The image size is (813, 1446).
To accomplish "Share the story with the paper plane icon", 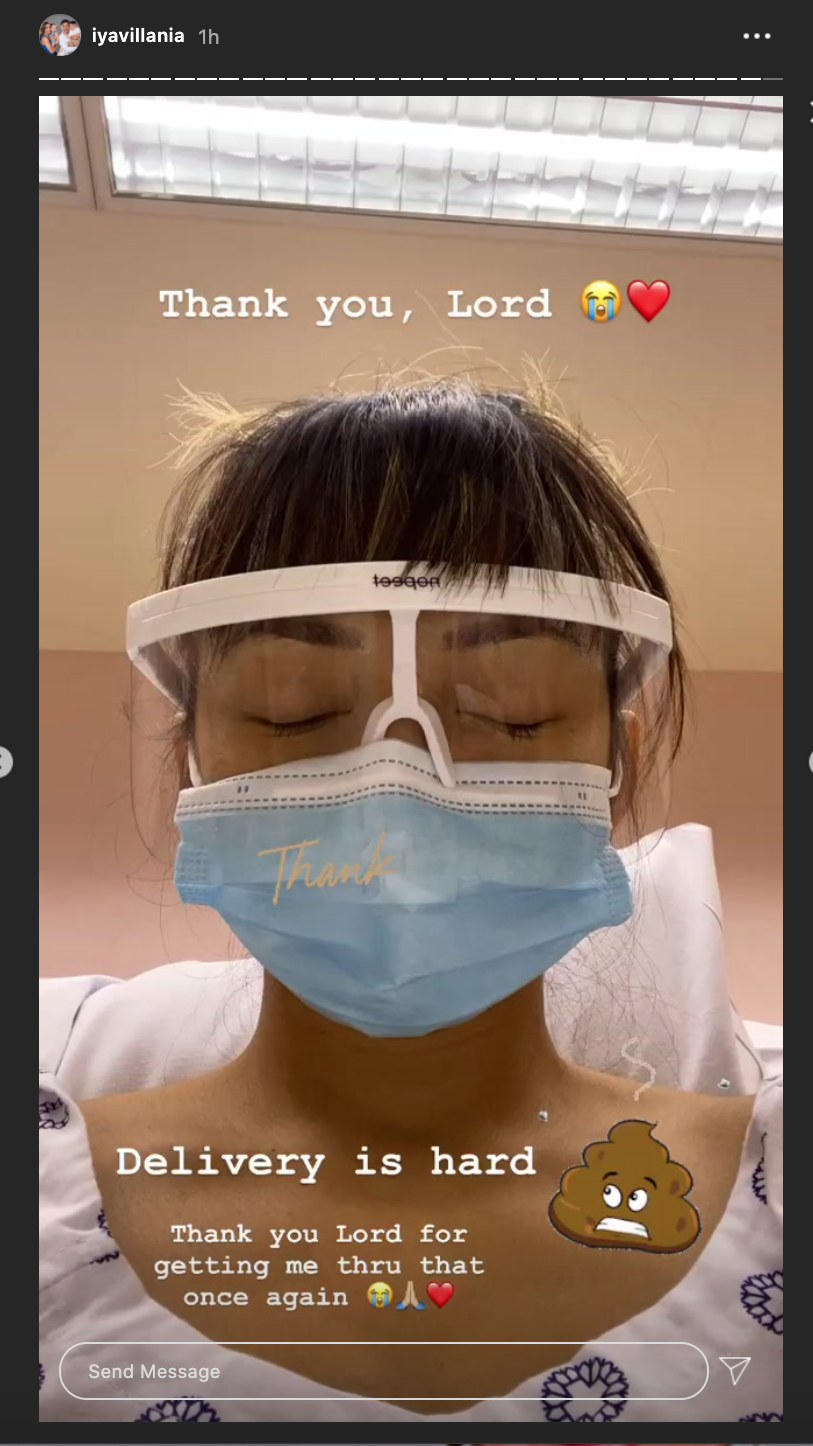I will pyautogui.click(x=735, y=1370).
